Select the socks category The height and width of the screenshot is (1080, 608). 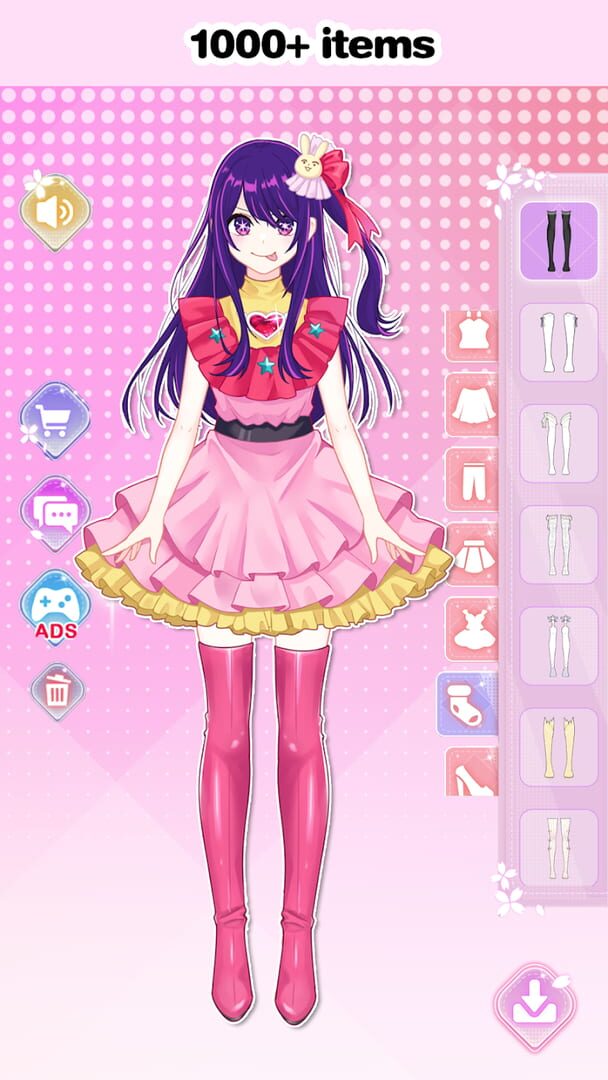(x=468, y=704)
